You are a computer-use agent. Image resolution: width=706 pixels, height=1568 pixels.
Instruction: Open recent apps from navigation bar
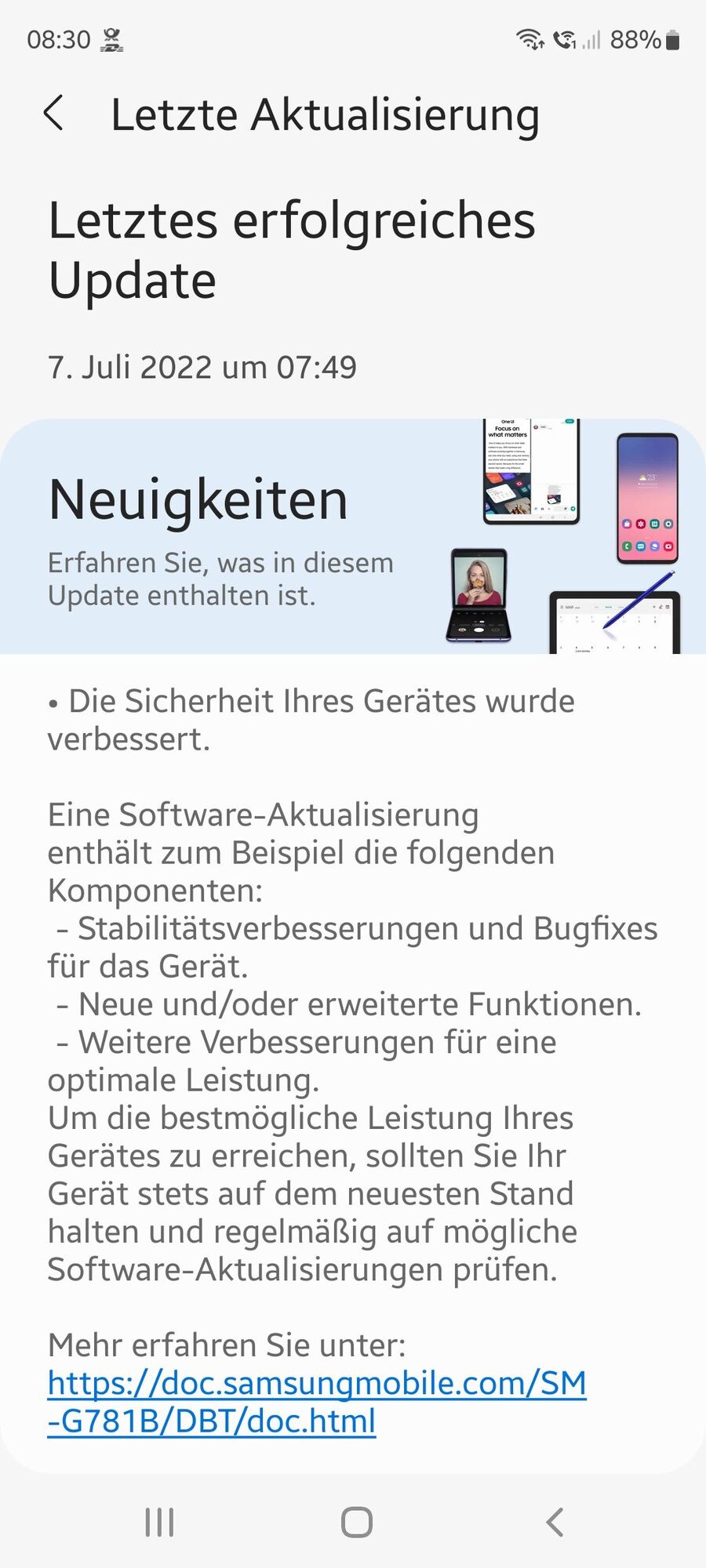pos(159,1523)
